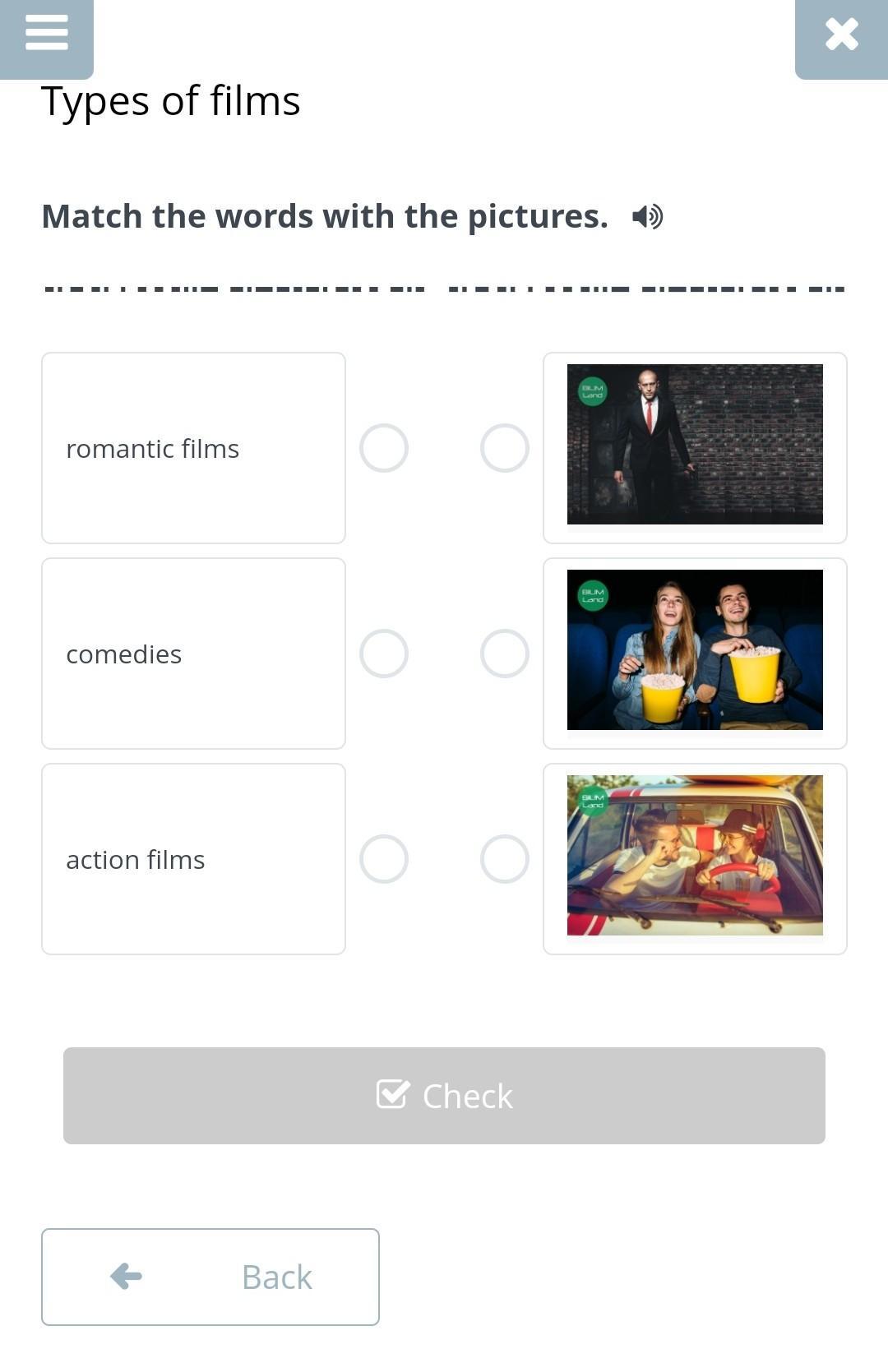Tap the couple in car picture card
This screenshot has width=888, height=1372.
click(x=695, y=859)
